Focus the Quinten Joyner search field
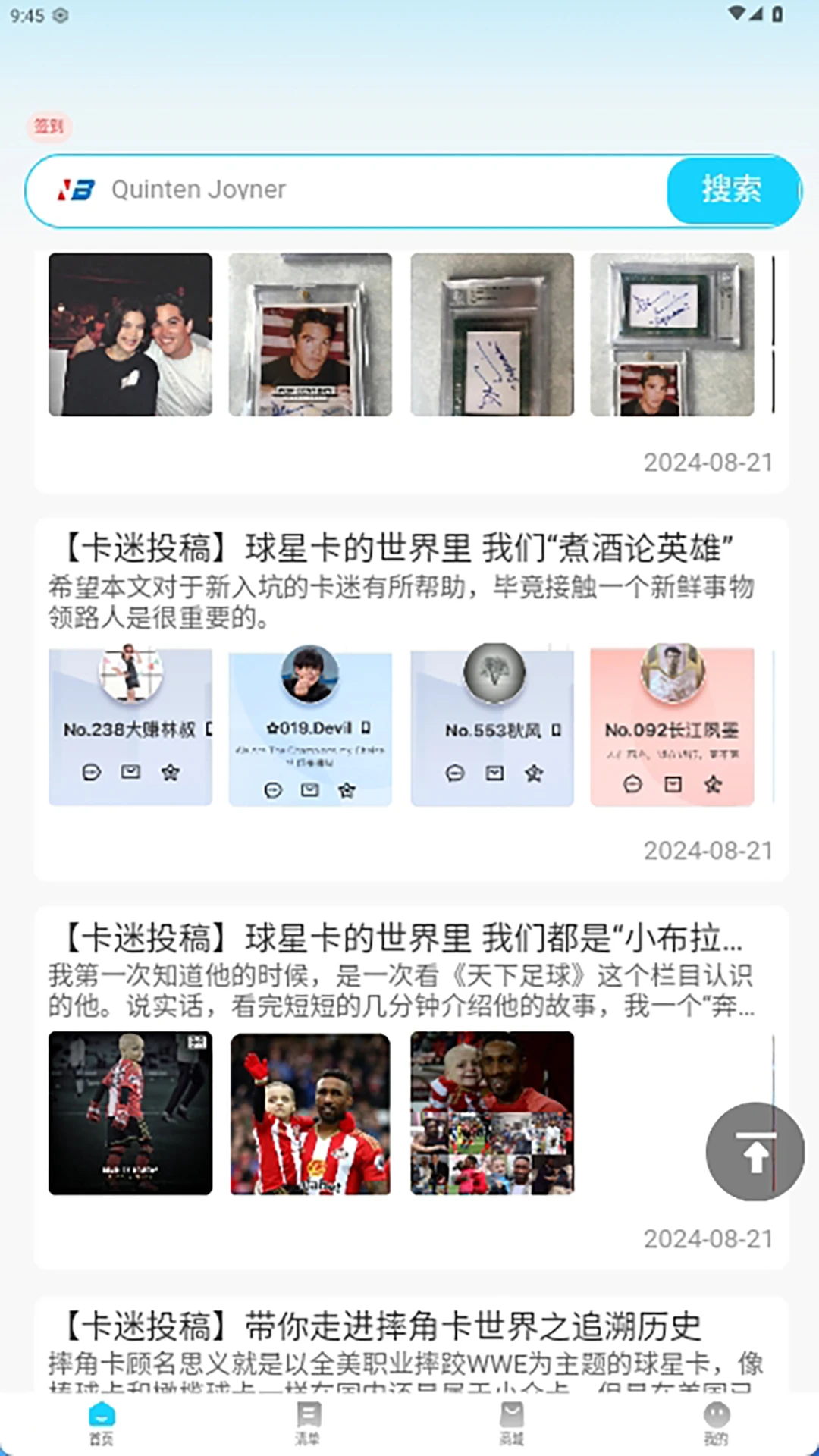The width and height of the screenshot is (819, 1456). point(379,190)
